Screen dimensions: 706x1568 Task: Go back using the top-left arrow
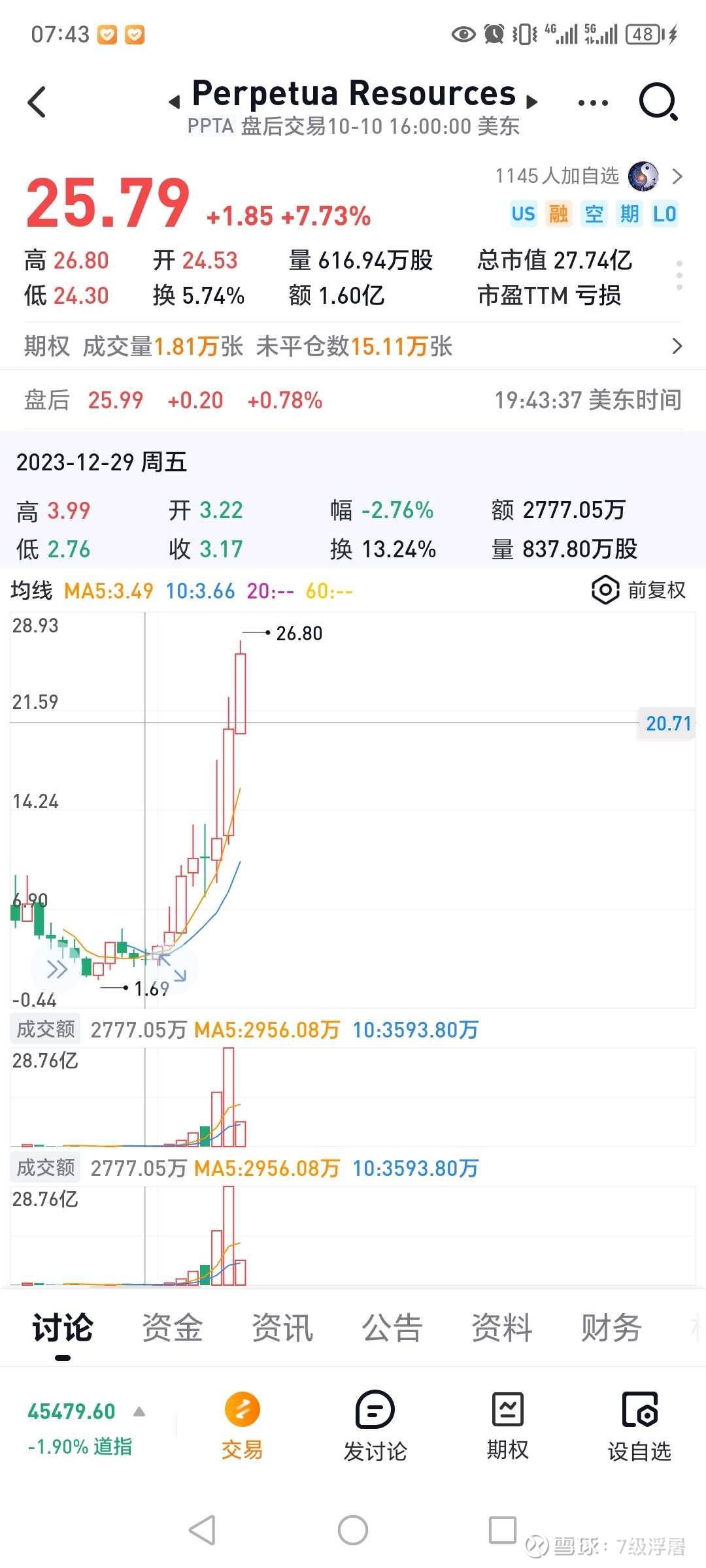click(38, 103)
